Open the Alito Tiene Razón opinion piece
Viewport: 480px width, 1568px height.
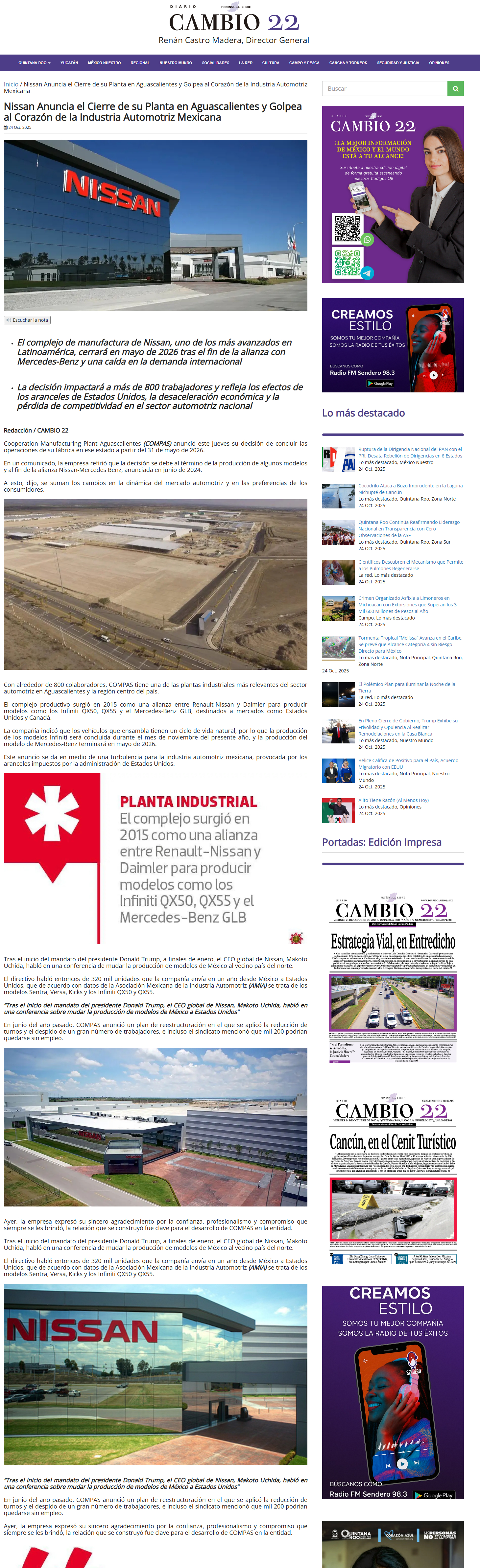394,801
